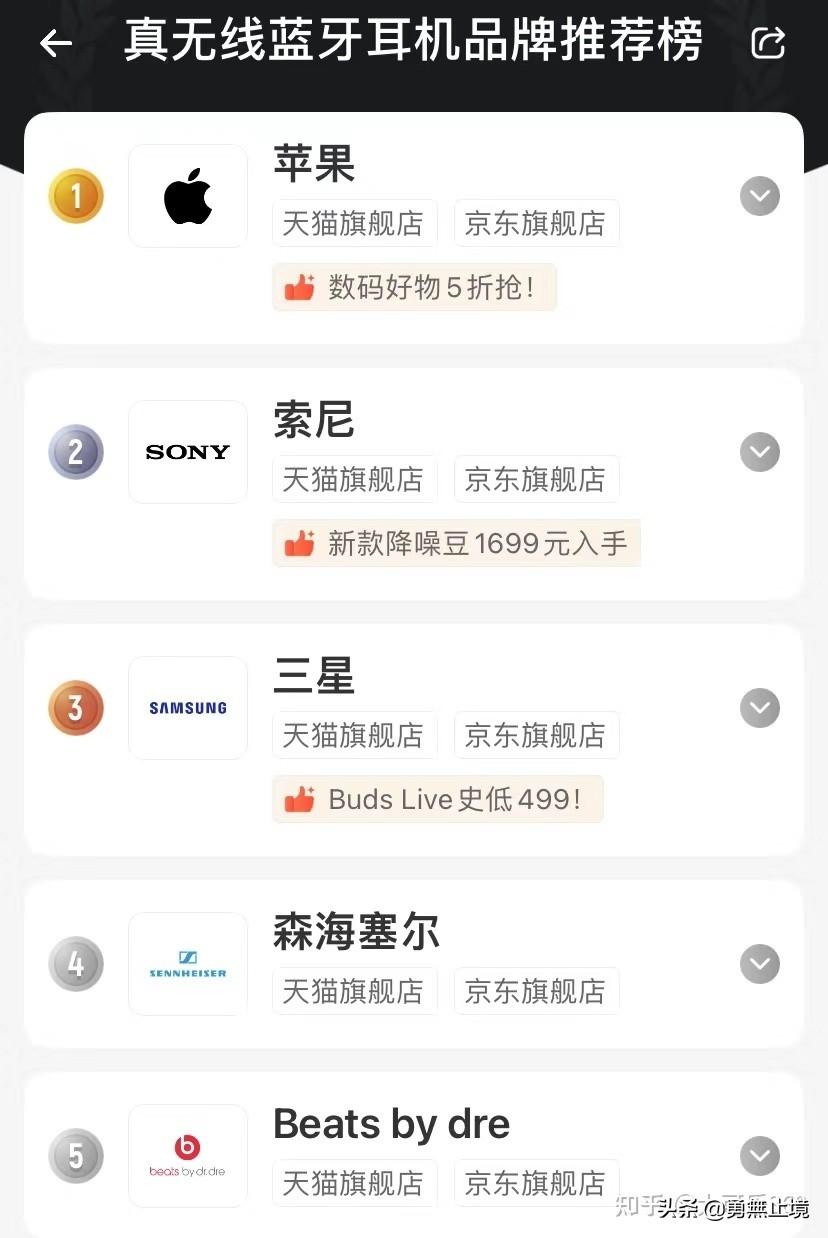
Task: Expand the 索尼 brand card
Action: click(x=759, y=452)
